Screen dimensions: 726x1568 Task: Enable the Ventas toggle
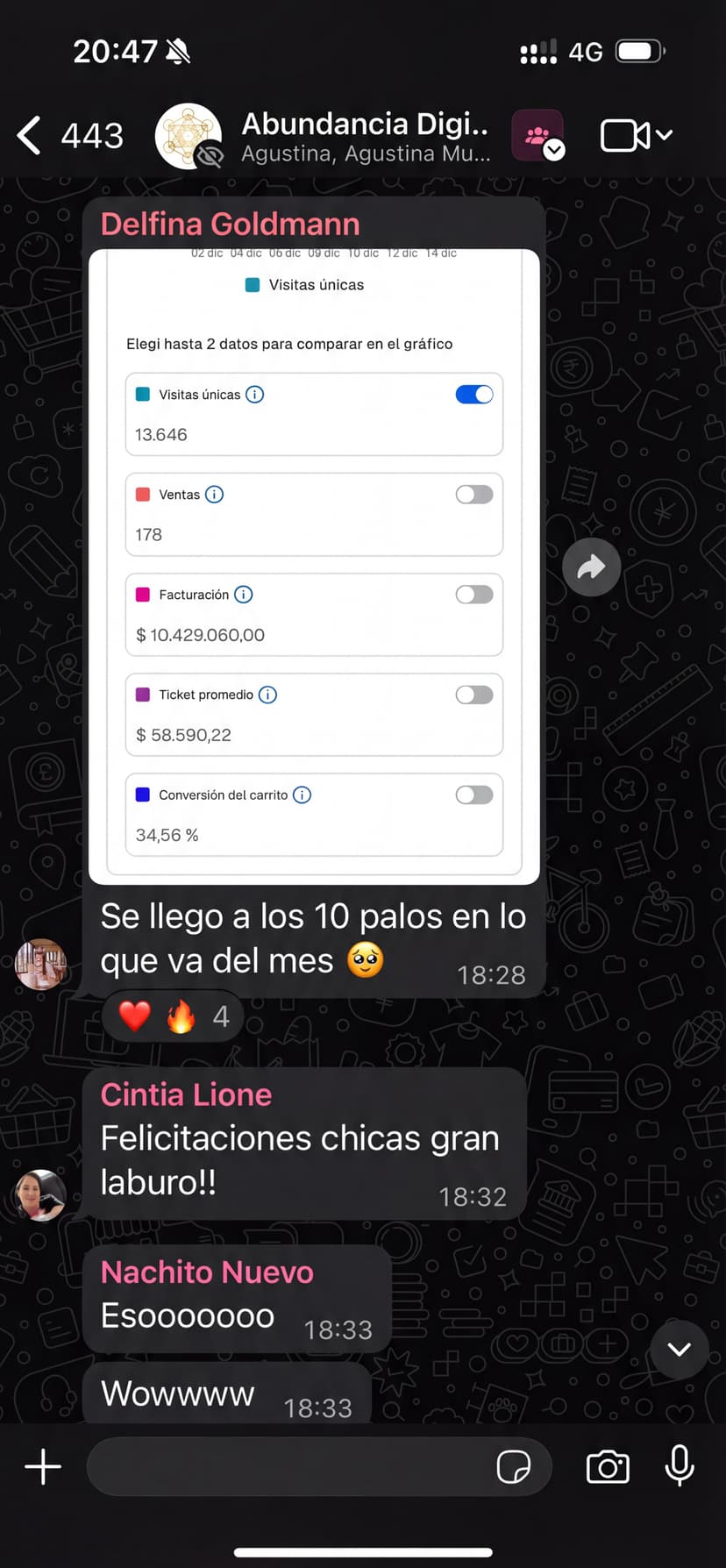tap(473, 494)
